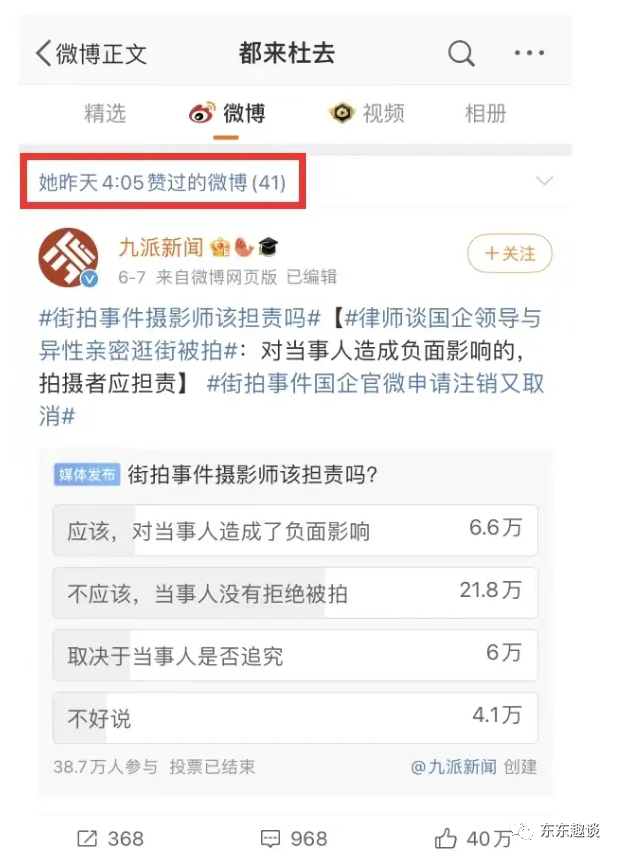Viewport: 619px width, 857px height.
Task: Open the hashtag #街拍事件摄影师该担责吗#
Action: (179, 320)
